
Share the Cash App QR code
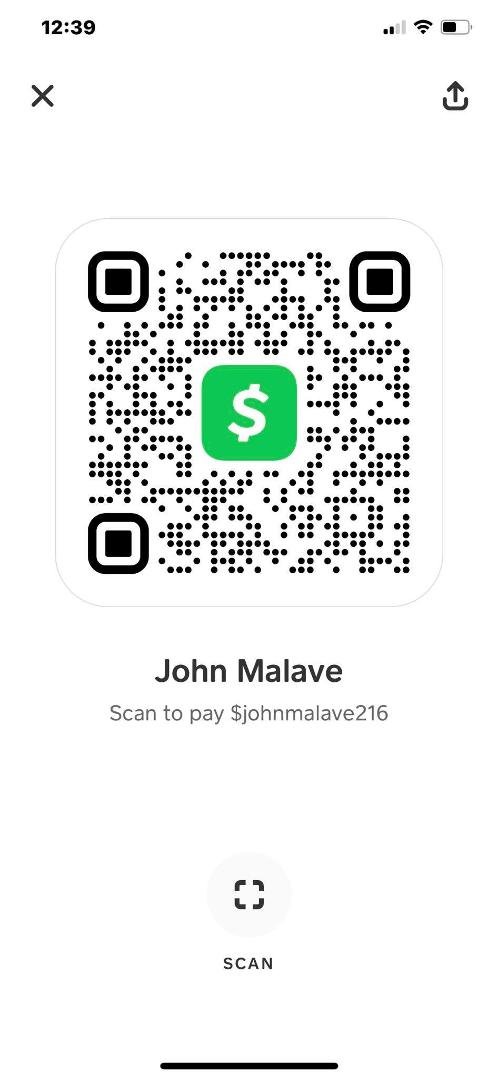click(x=455, y=96)
